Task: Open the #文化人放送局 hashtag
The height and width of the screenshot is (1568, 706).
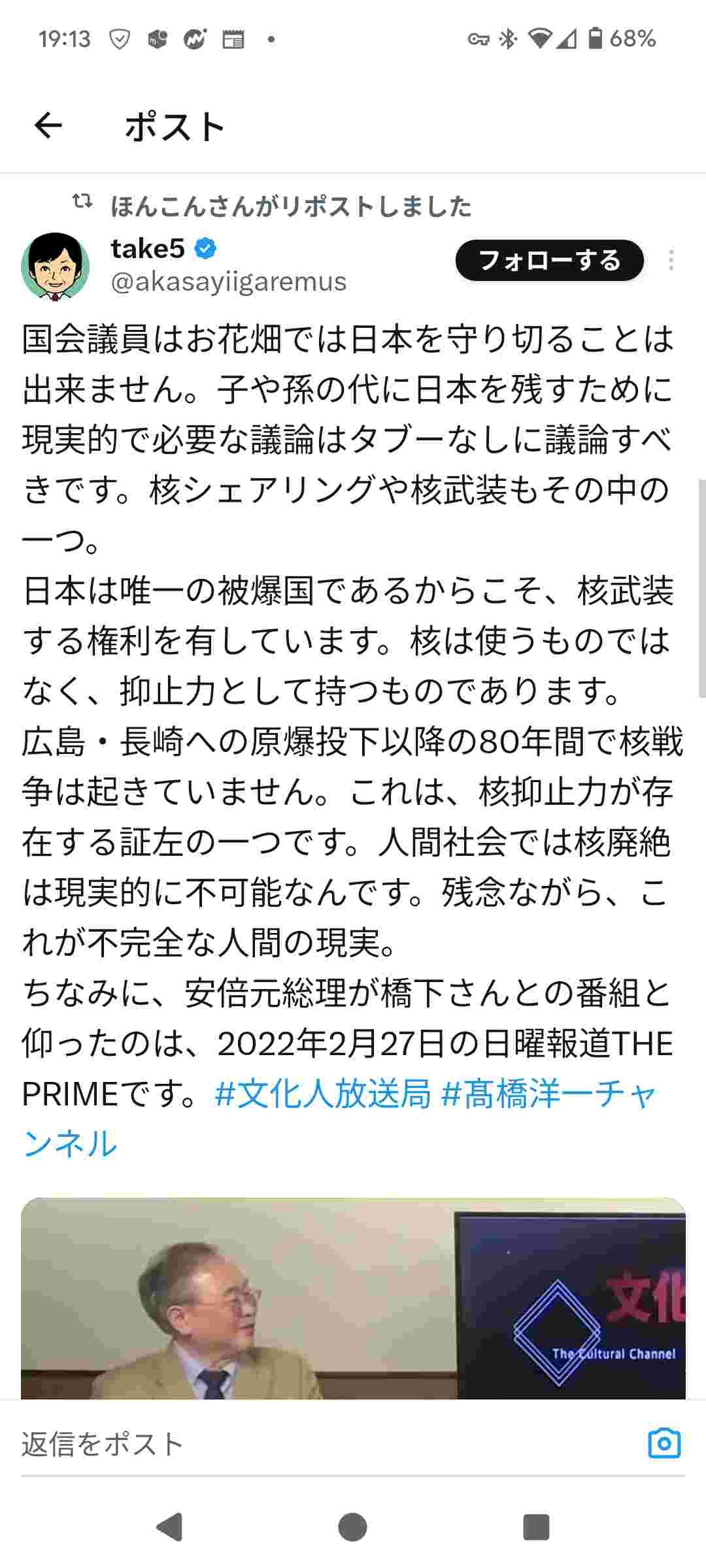Action: pos(323,1094)
